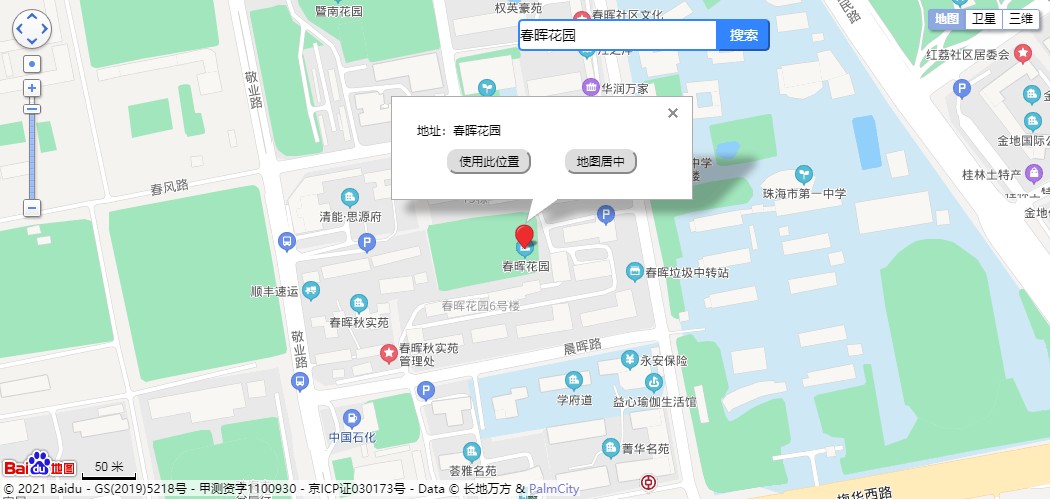The height and width of the screenshot is (500, 1051).
Task: Zoom in with the plus button
Action: [32, 88]
